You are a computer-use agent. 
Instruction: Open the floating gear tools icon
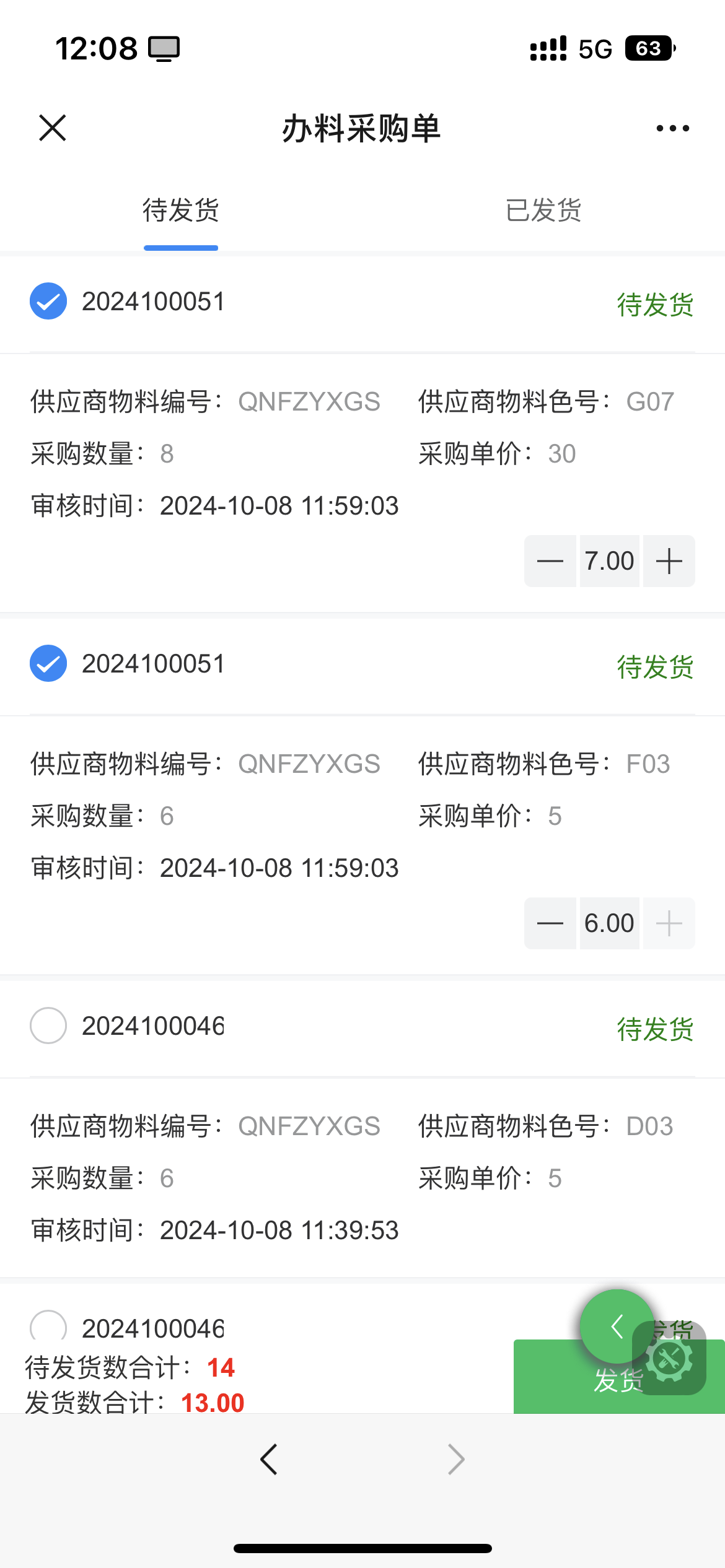point(670,1359)
